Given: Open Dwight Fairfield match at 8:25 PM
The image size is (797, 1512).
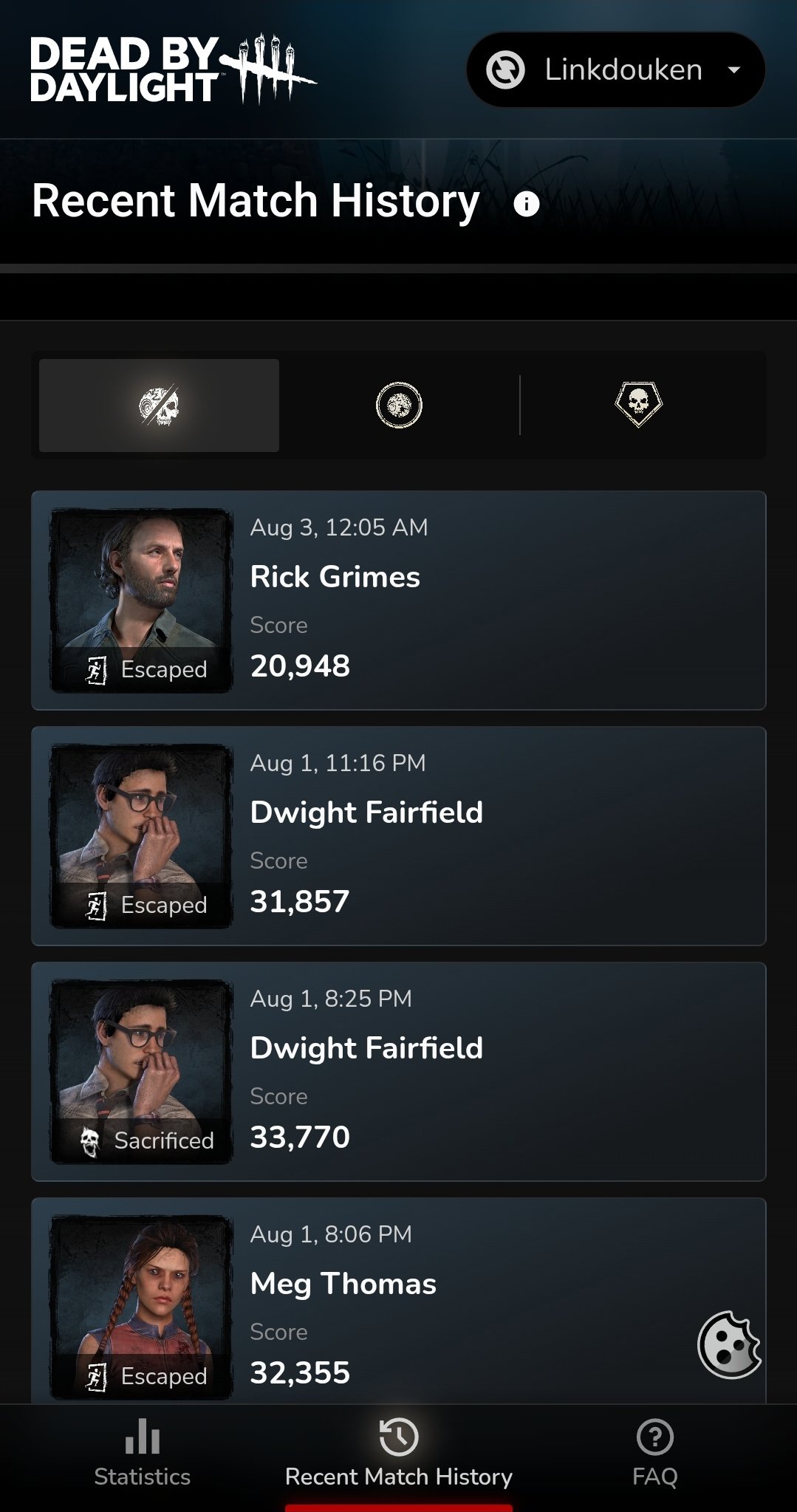Looking at the screenshot, I should (x=398, y=1071).
